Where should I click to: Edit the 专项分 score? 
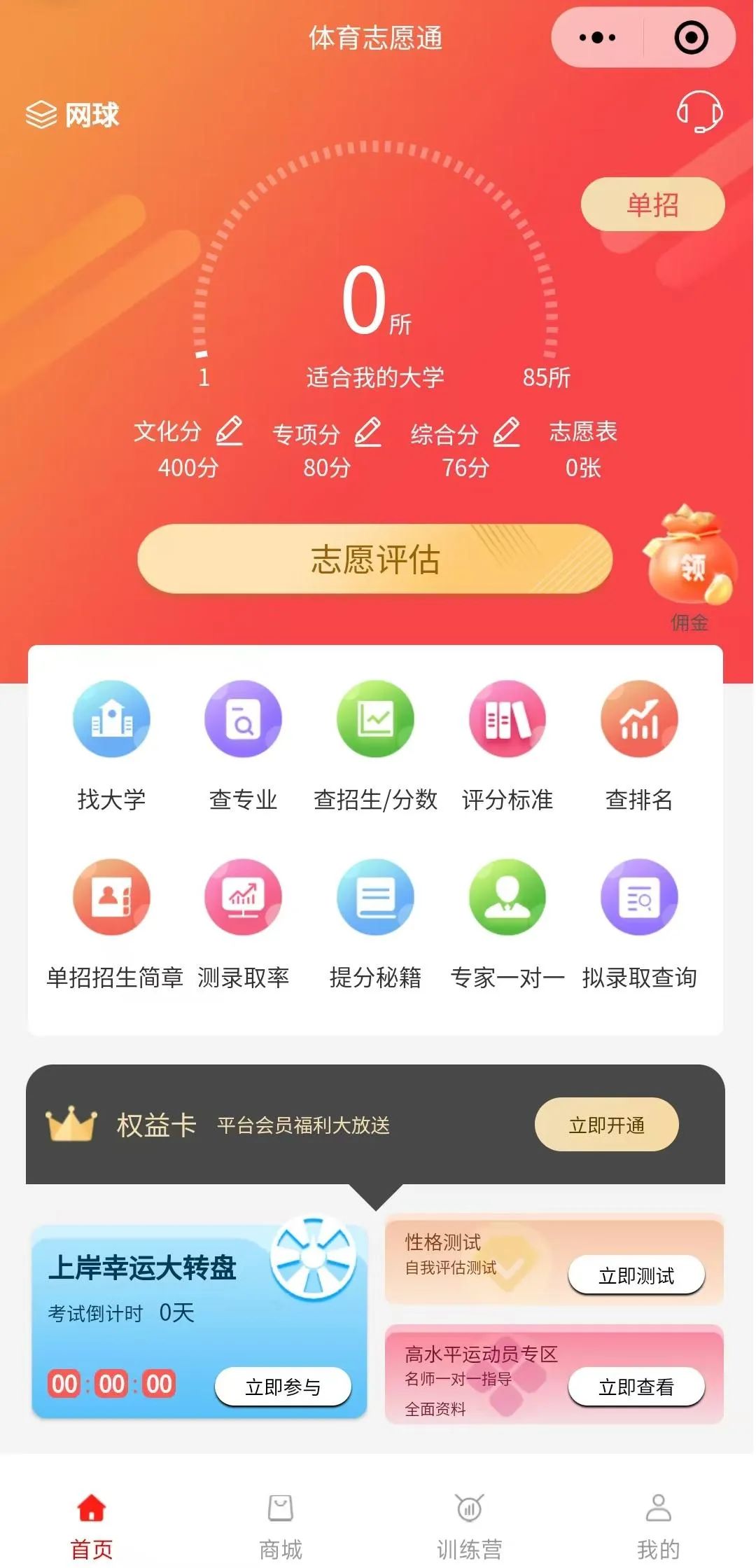coord(367,432)
